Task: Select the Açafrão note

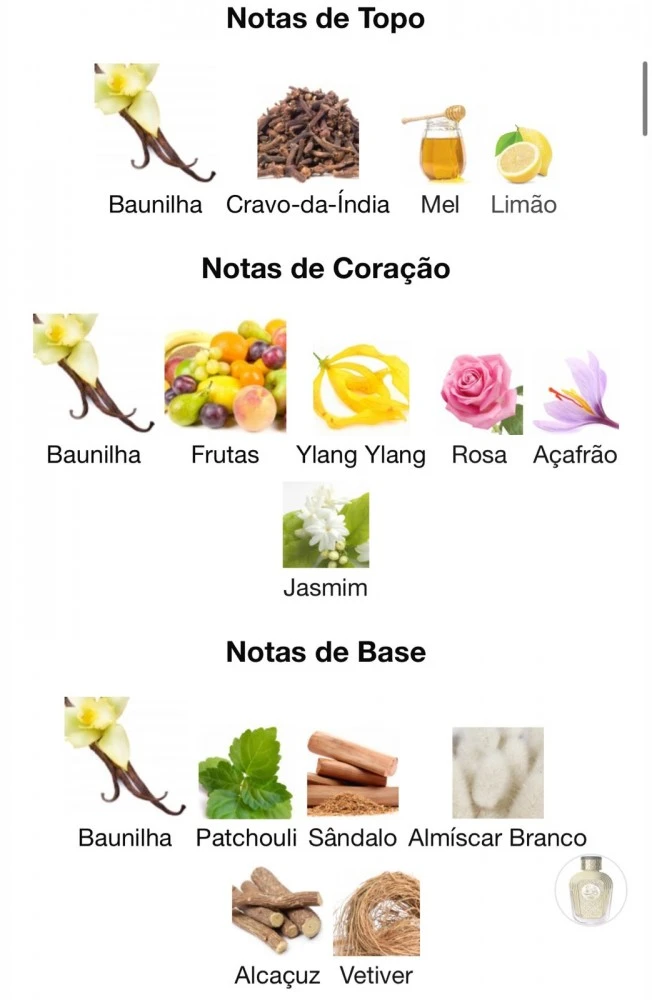Action: (x=575, y=392)
